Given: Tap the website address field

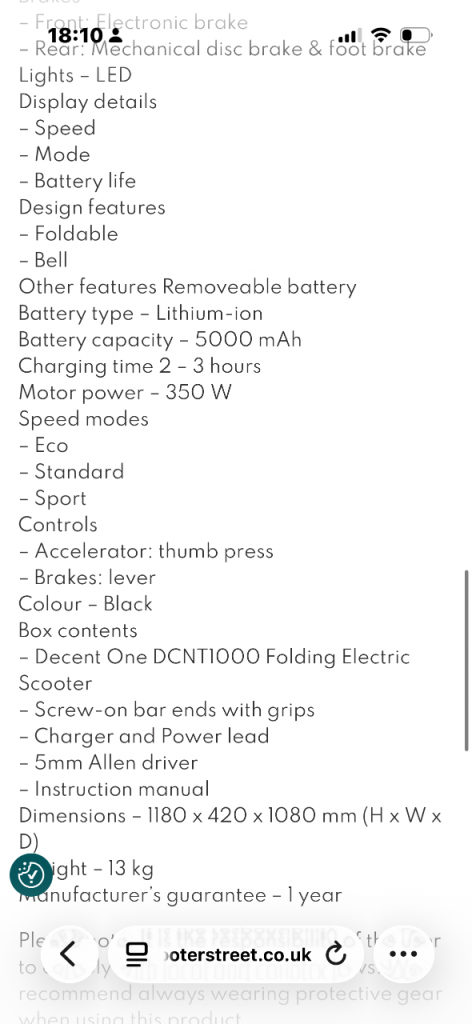Looking at the screenshot, I should 236,955.
